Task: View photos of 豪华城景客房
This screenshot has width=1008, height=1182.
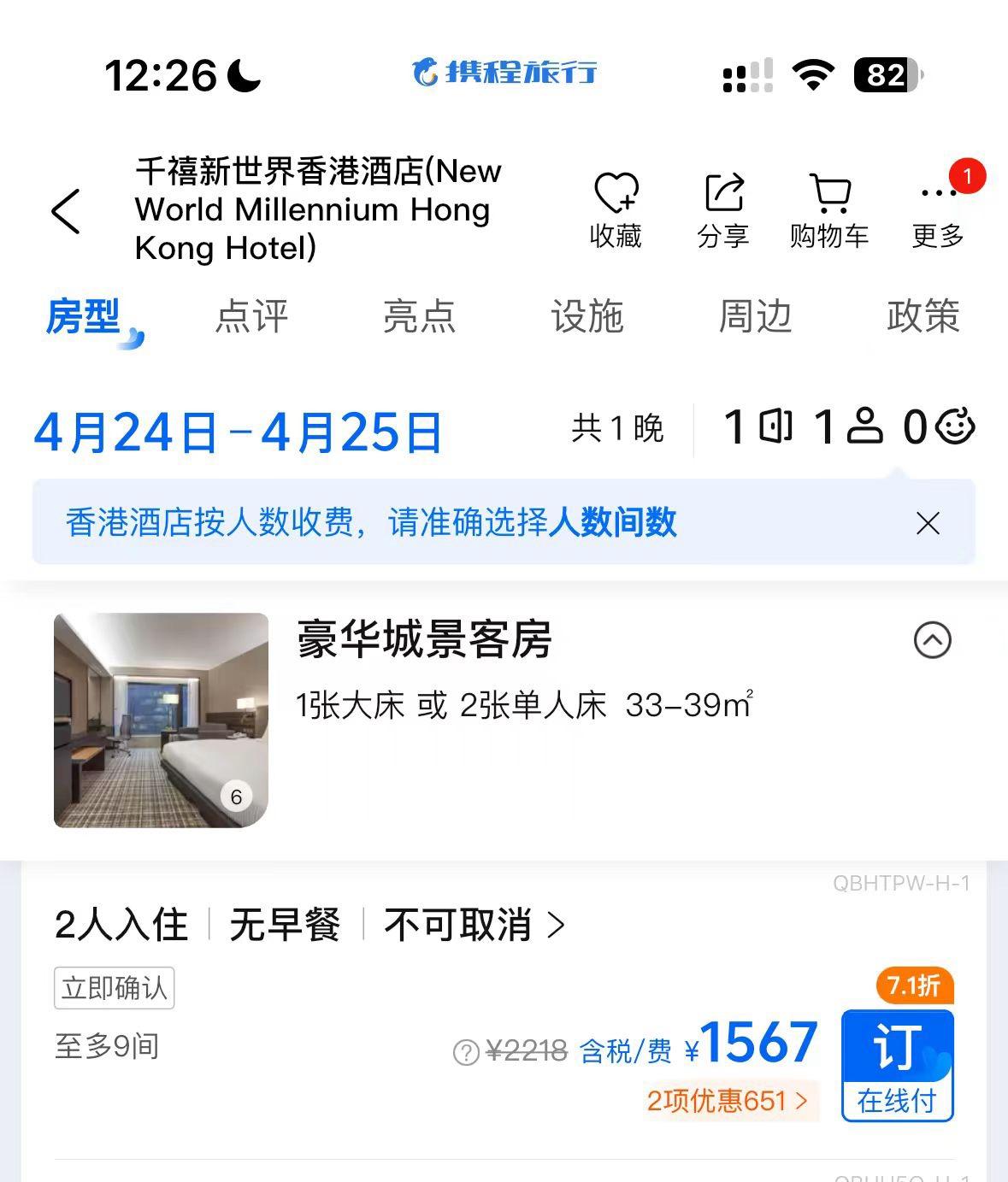Action: click(161, 720)
